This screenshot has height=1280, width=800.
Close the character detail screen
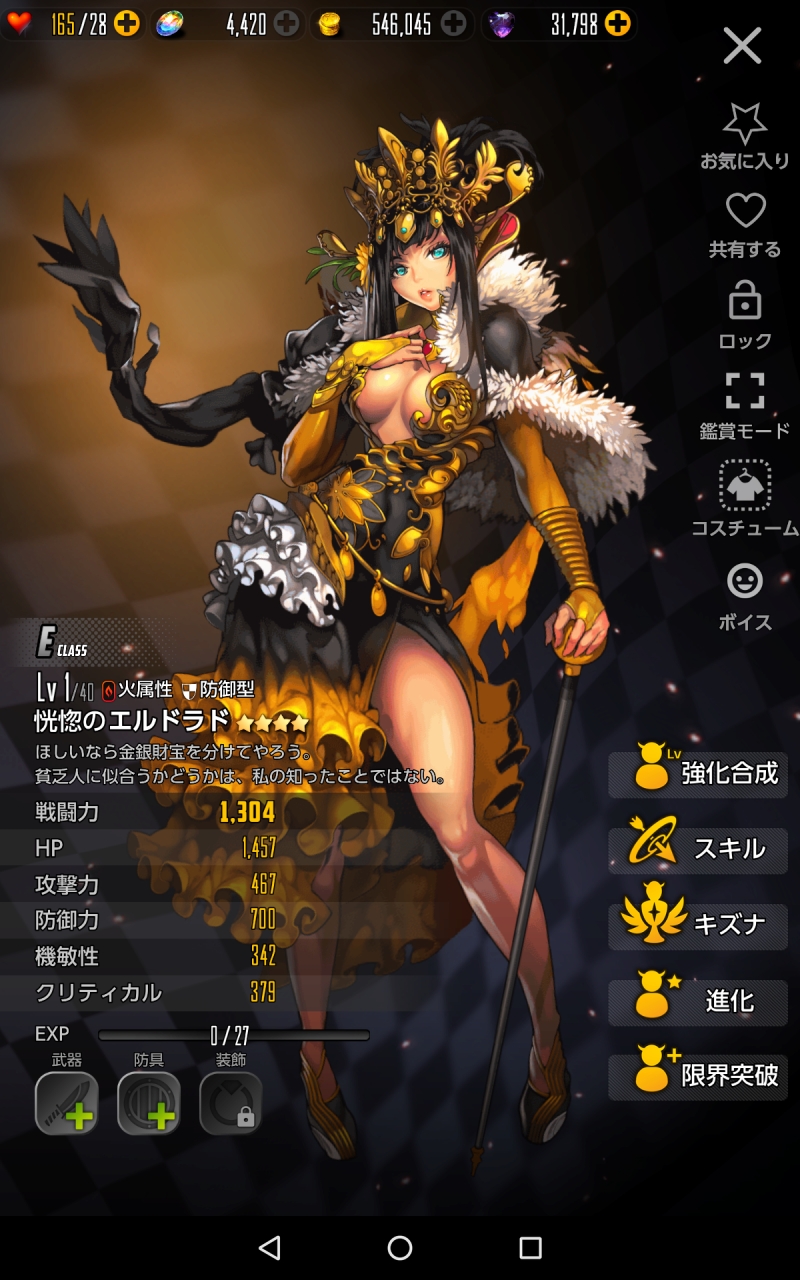tap(742, 46)
